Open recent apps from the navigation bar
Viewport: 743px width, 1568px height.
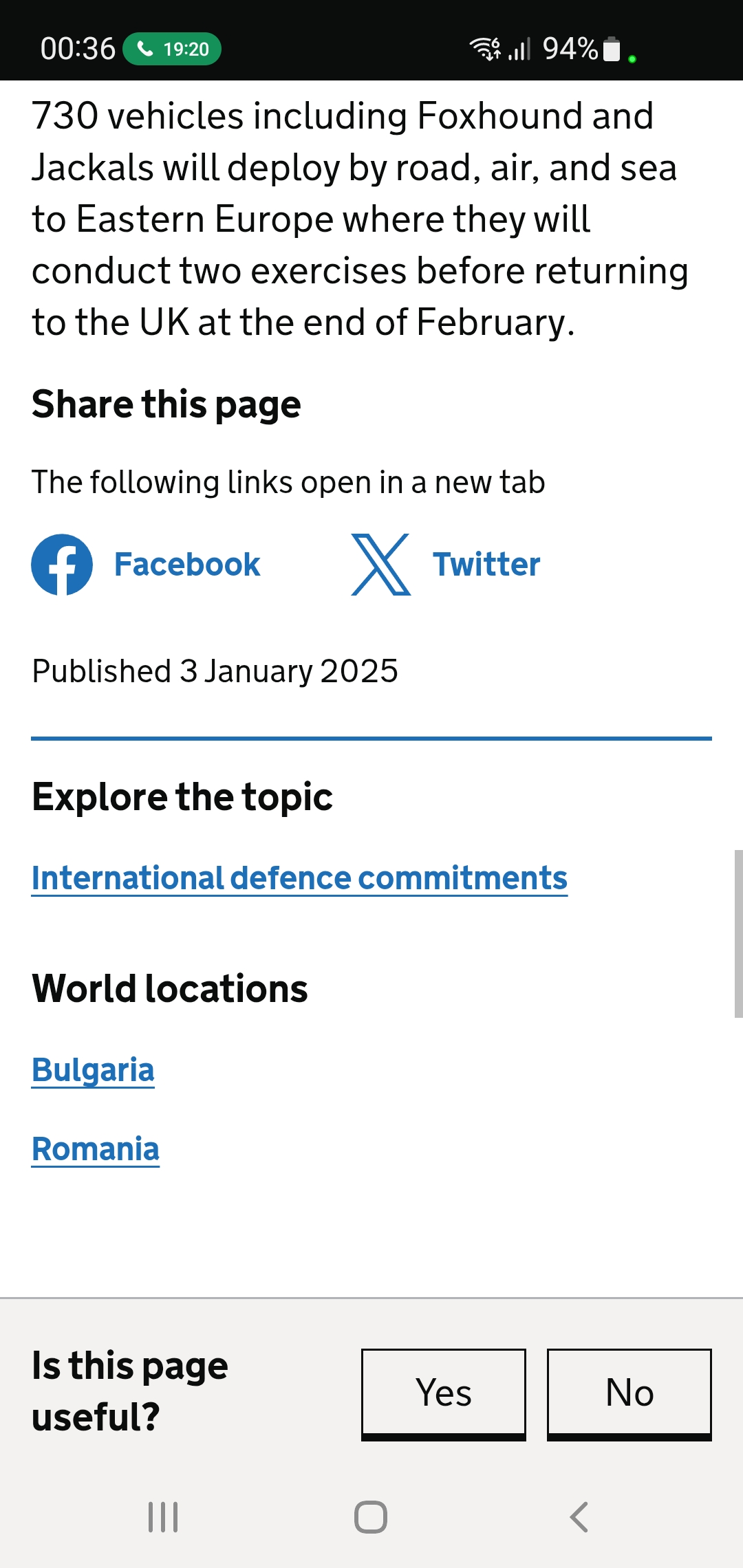tap(164, 1516)
